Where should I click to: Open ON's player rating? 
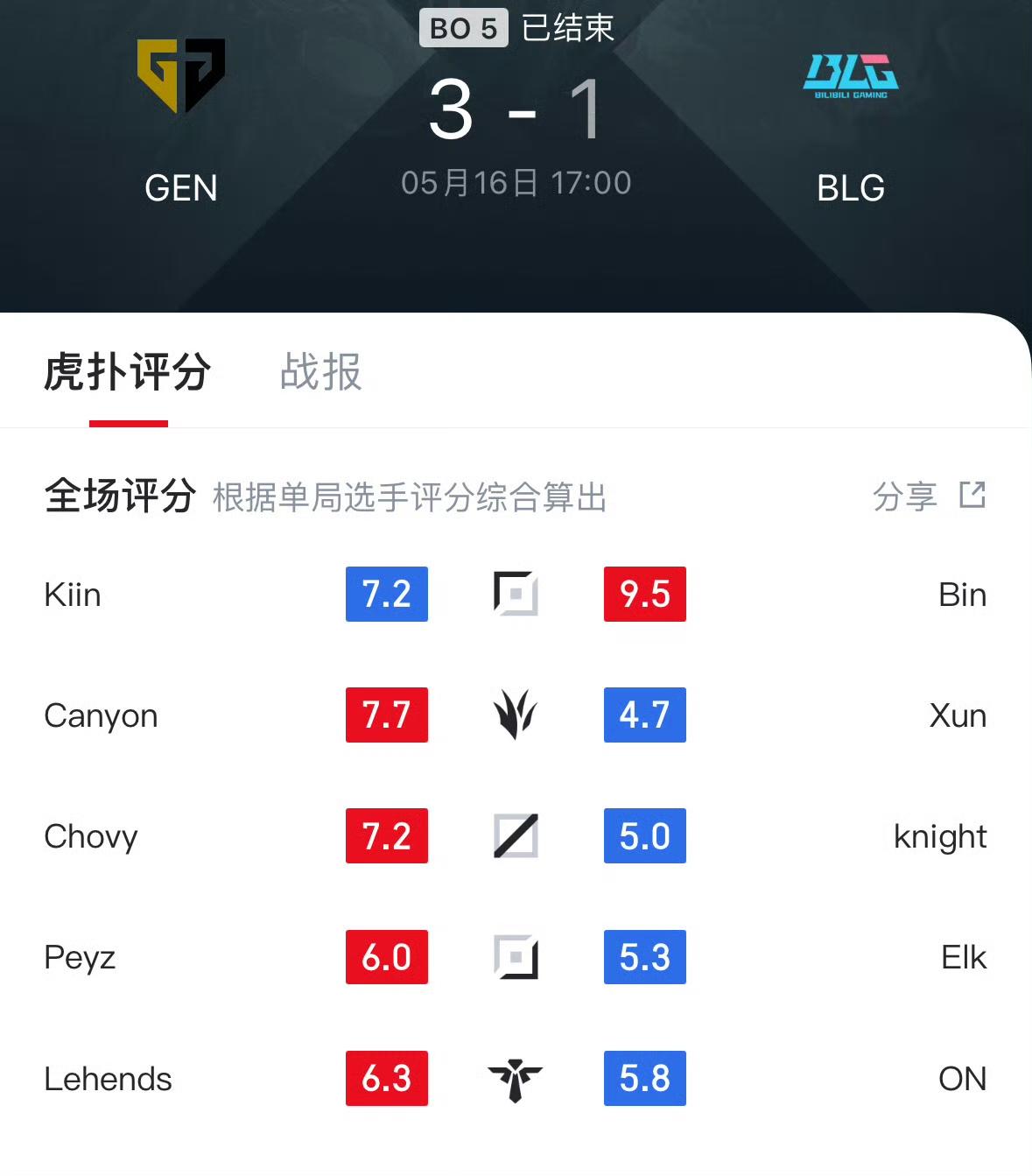click(x=962, y=1079)
